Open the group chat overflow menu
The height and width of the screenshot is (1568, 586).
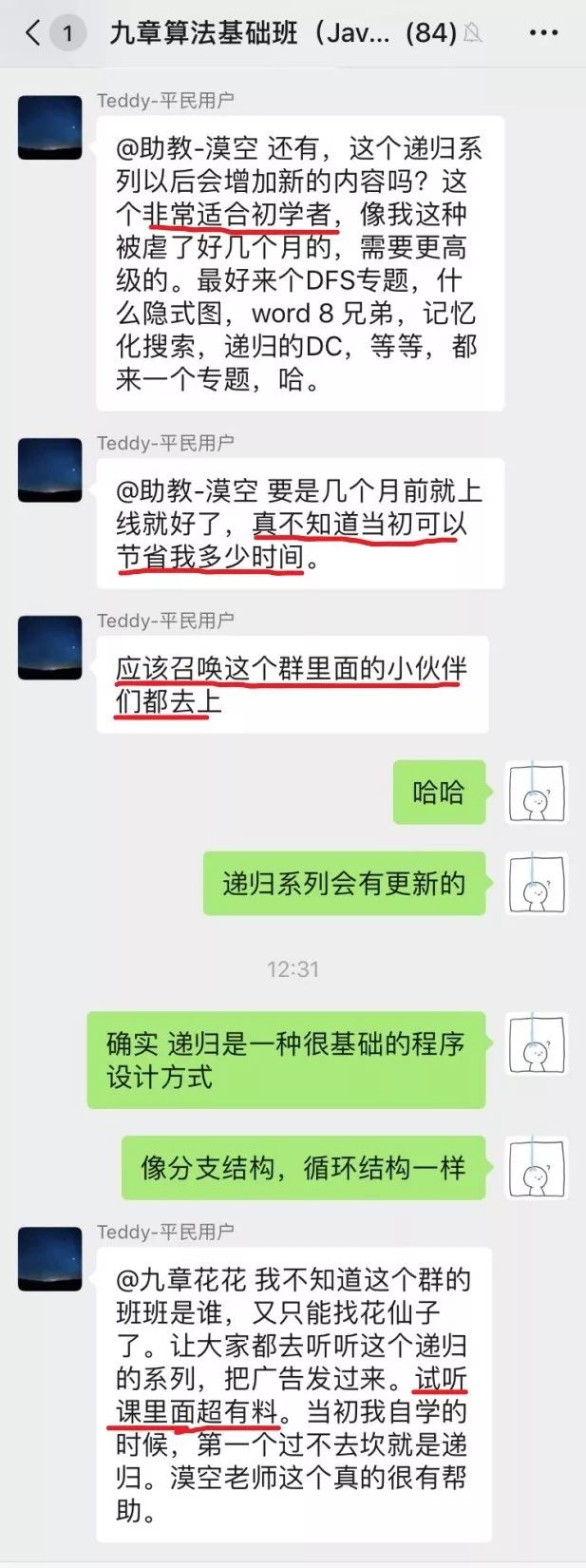tap(542, 33)
